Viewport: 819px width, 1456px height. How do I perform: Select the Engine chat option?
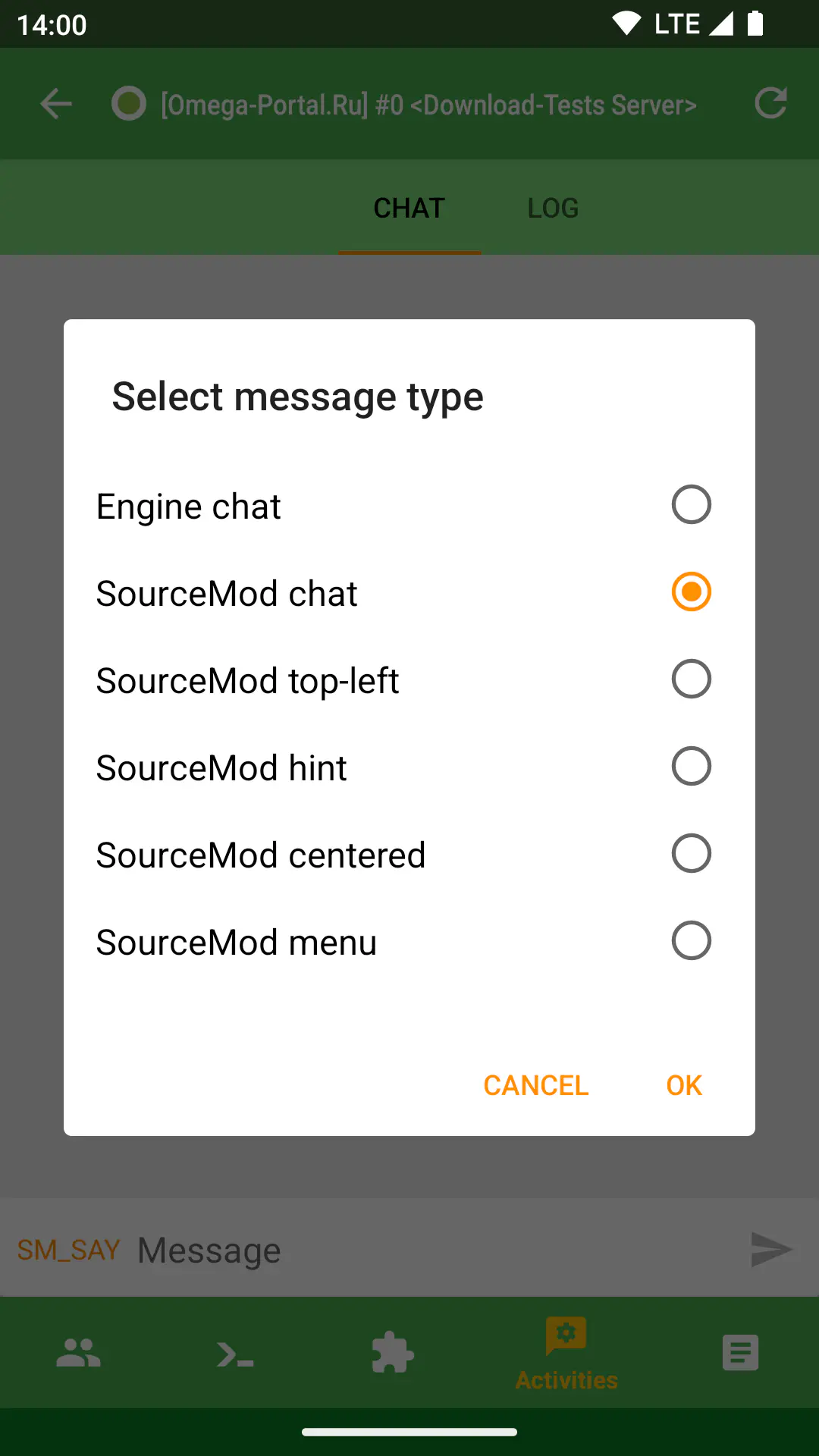point(409,505)
